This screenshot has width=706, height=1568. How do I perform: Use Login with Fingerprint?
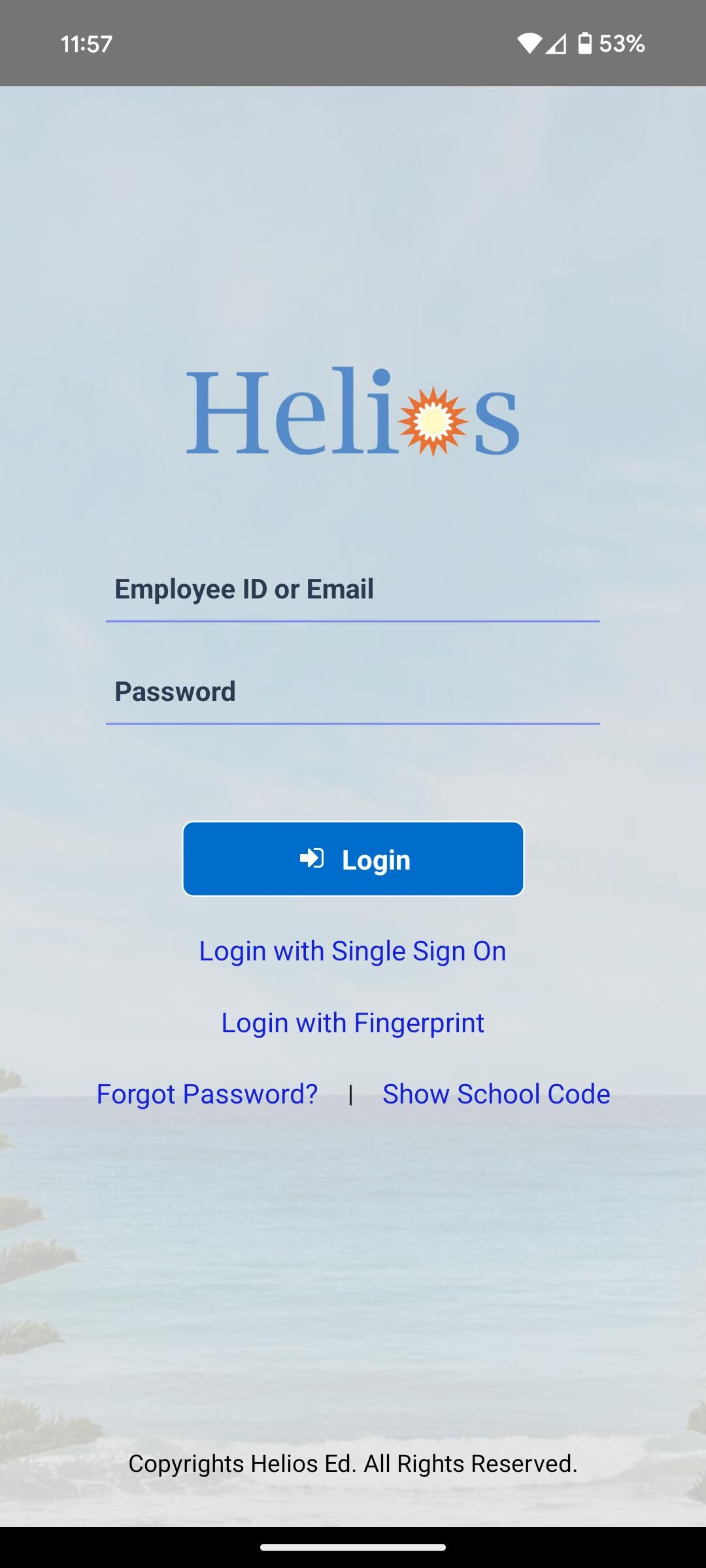click(353, 1023)
